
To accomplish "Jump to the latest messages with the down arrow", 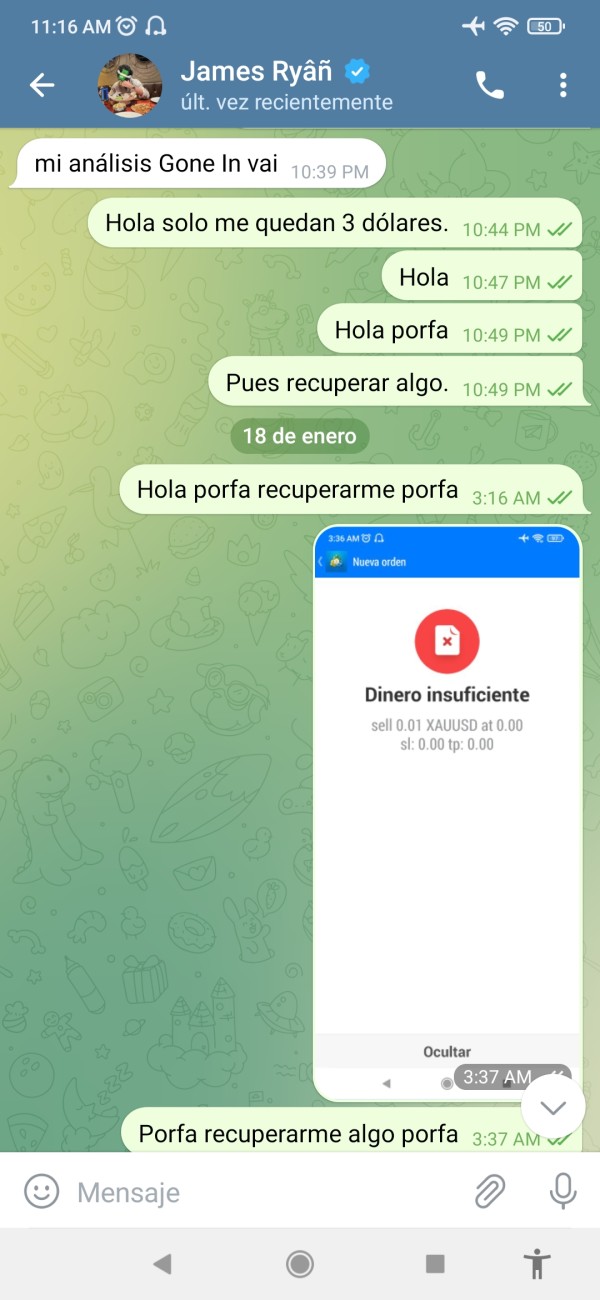I will [x=553, y=1107].
